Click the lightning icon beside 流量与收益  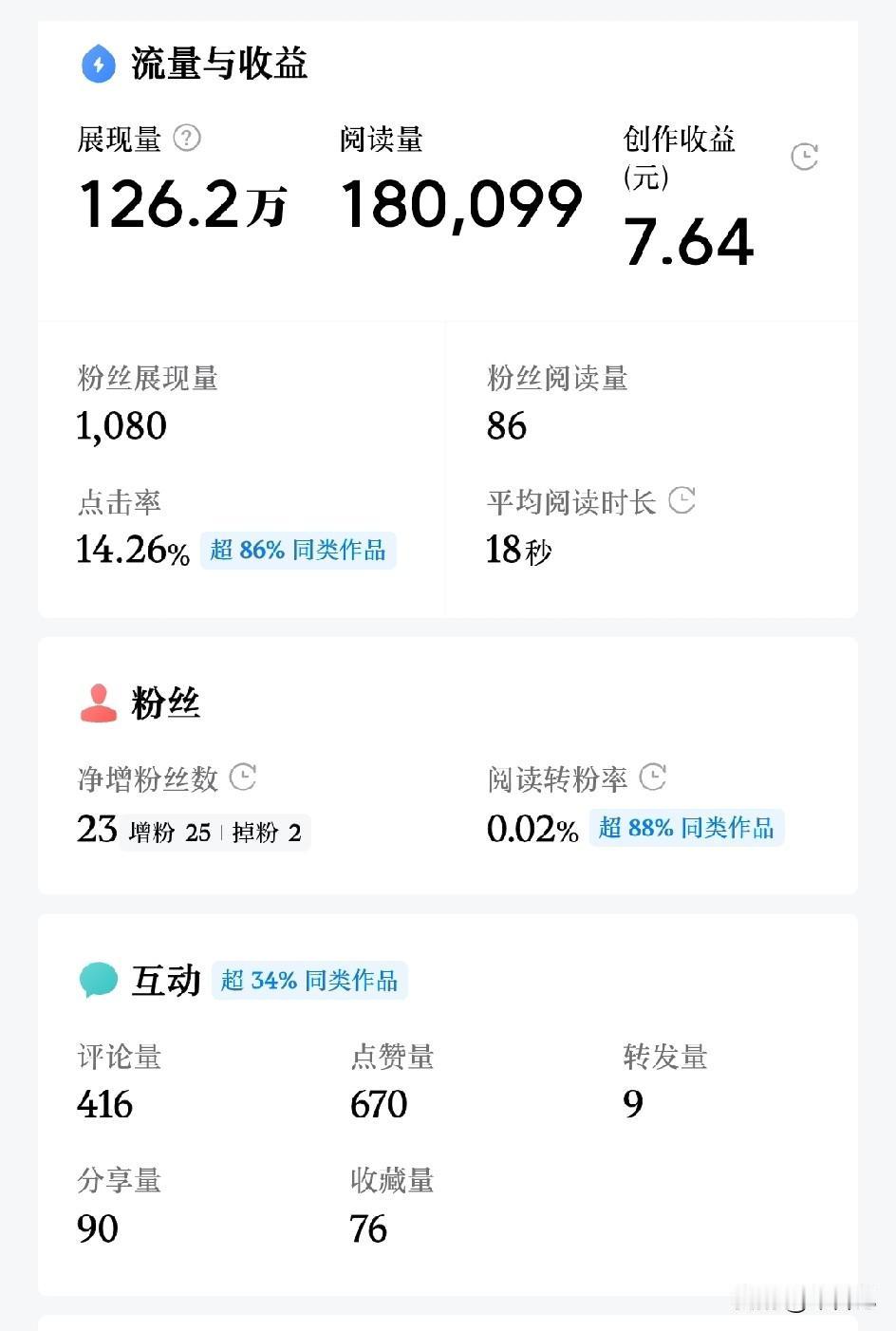(x=98, y=65)
